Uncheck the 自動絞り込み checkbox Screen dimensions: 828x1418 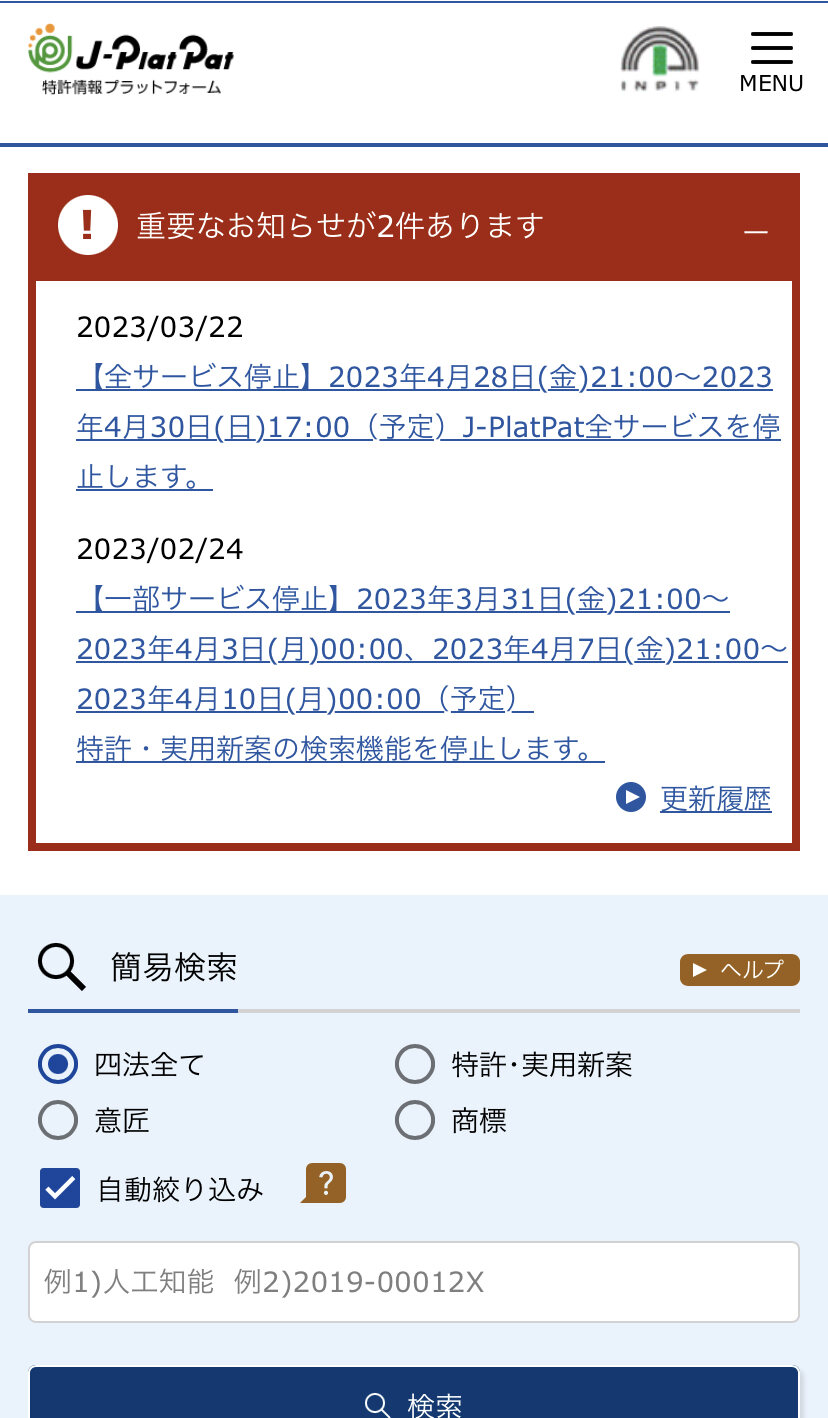[60, 1188]
